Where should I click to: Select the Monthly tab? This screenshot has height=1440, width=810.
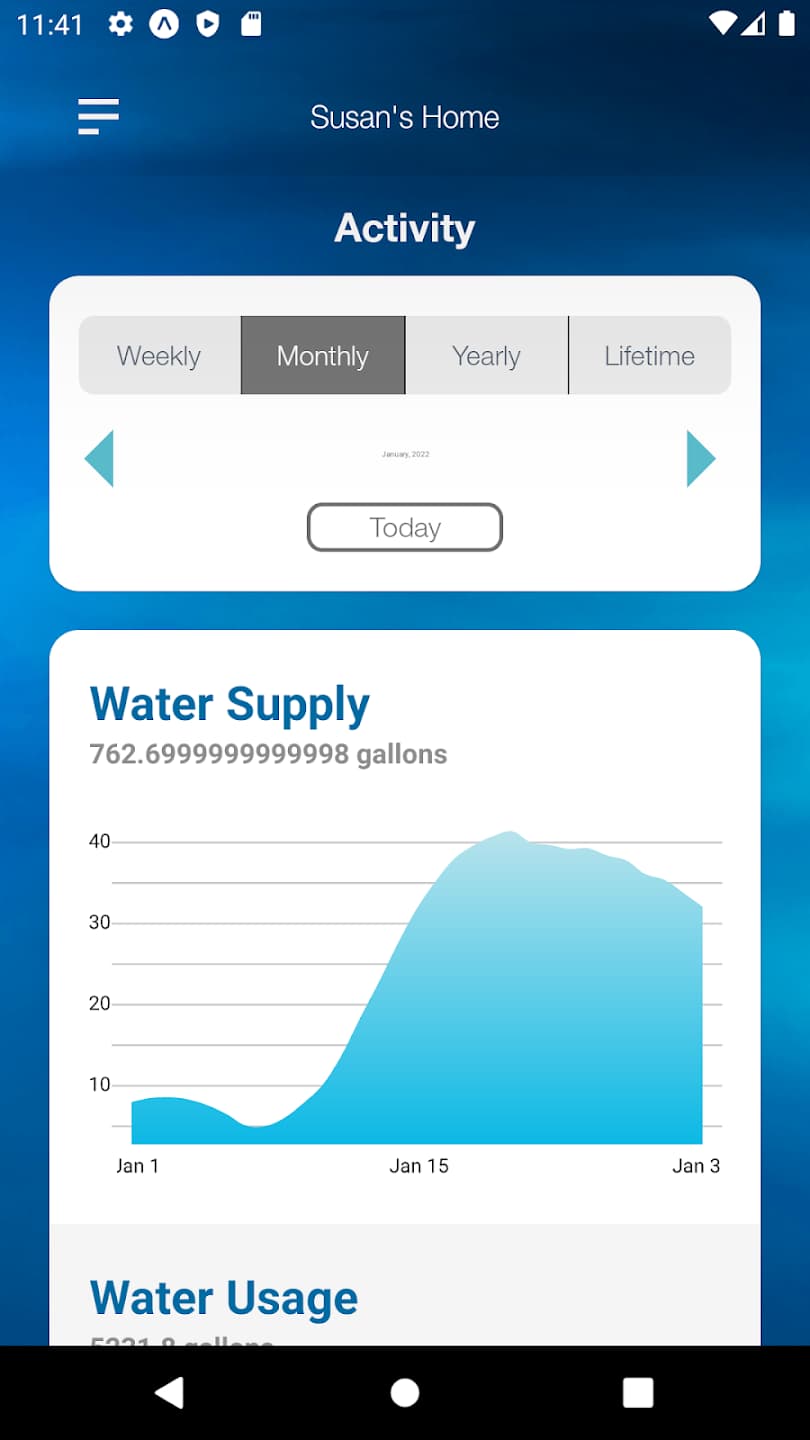pyautogui.click(x=323, y=355)
